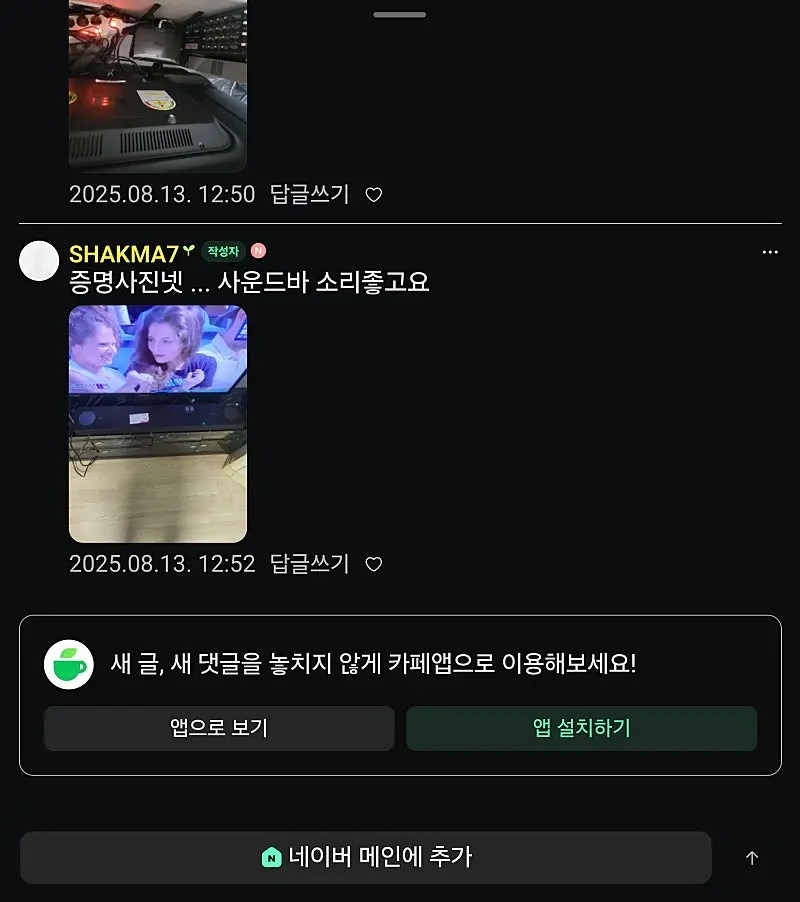Viewport: 800px width, 902px height.
Task: Tap 답글쓰기 under the 12:52 comment
Action: pos(309,564)
